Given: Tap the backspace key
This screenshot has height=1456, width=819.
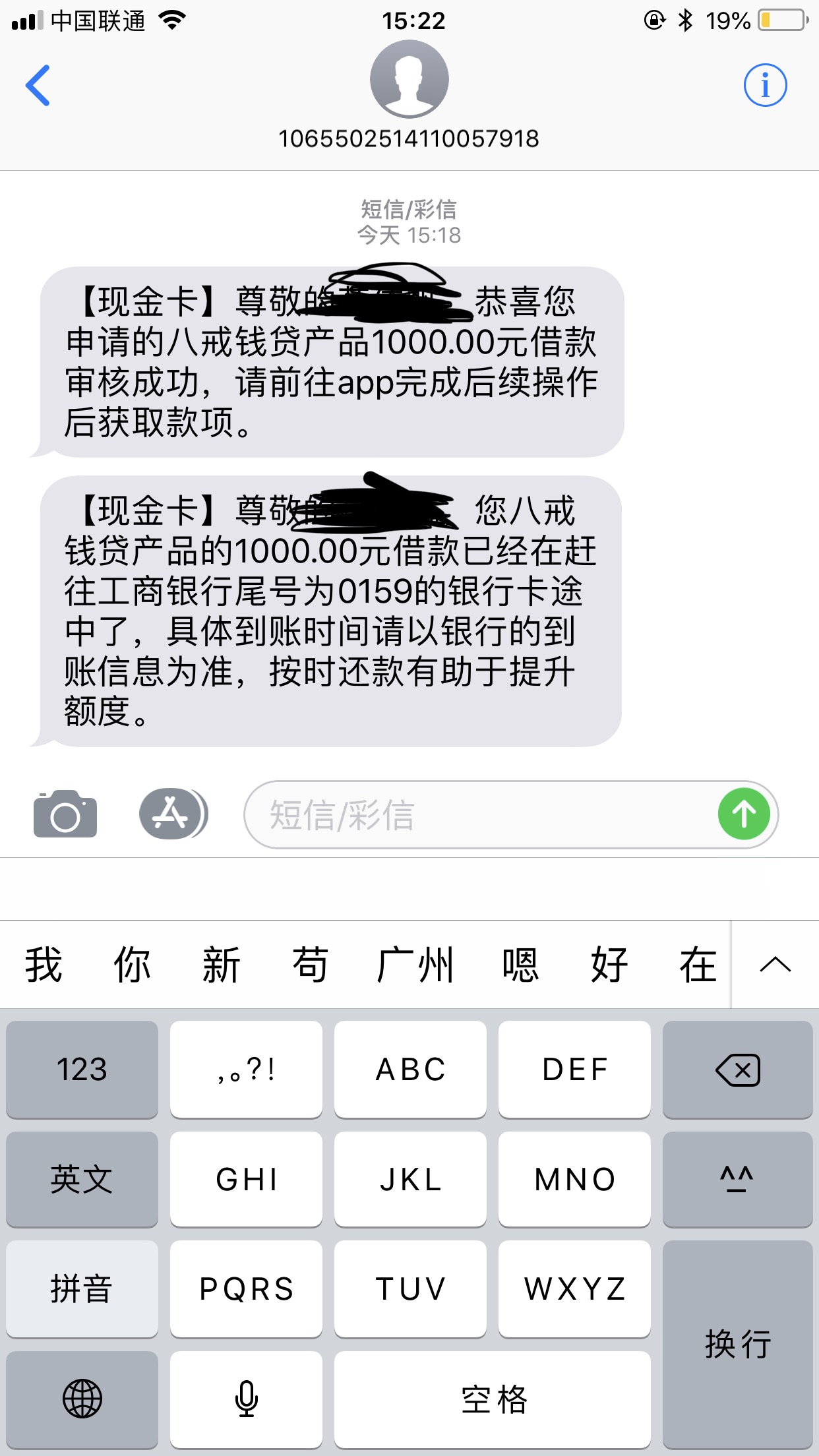Looking at the screenshot, I should 737,1069.
